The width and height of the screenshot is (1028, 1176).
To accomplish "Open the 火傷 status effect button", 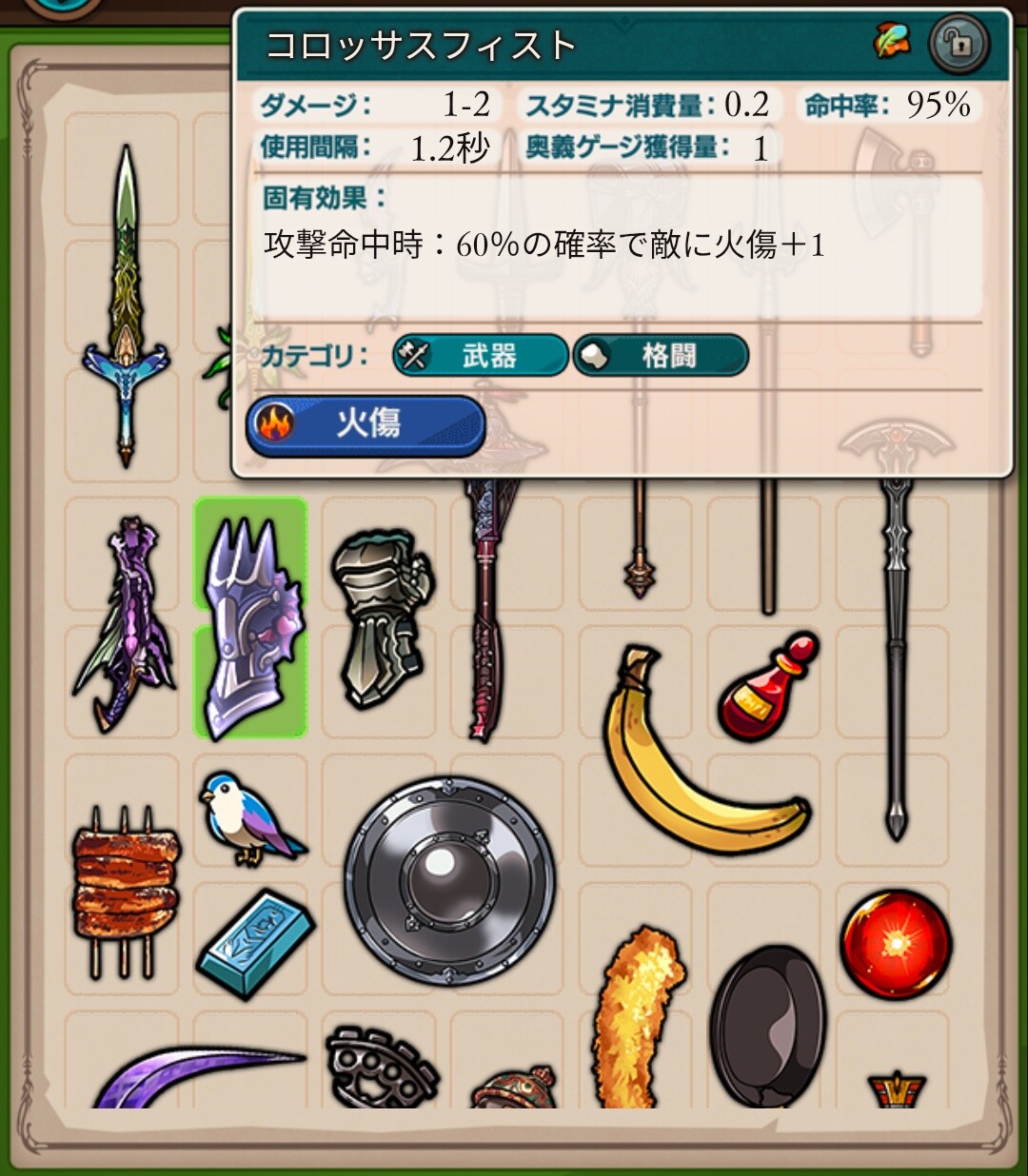I will tap(366, 424).
